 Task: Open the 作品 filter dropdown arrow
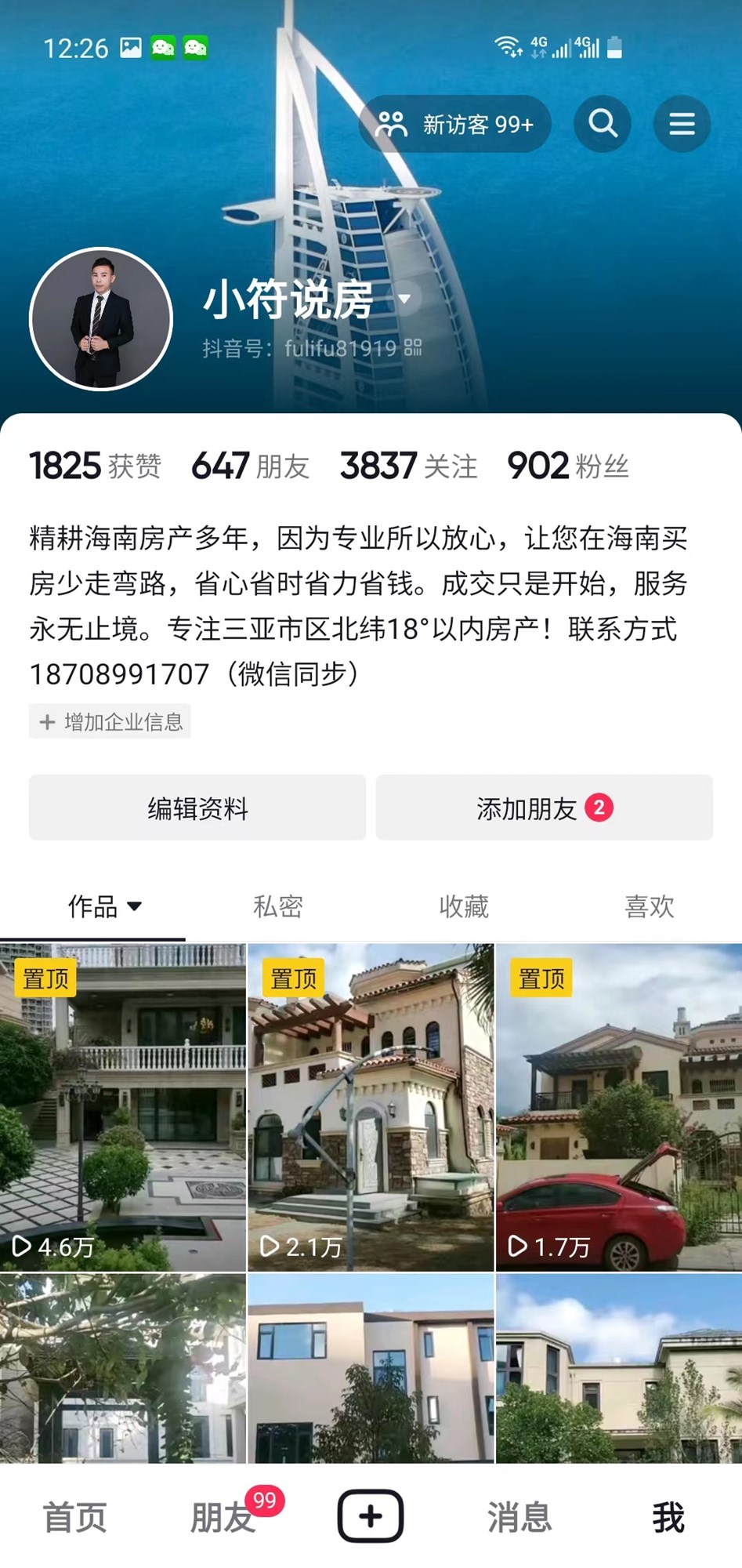tap(136, 906)
